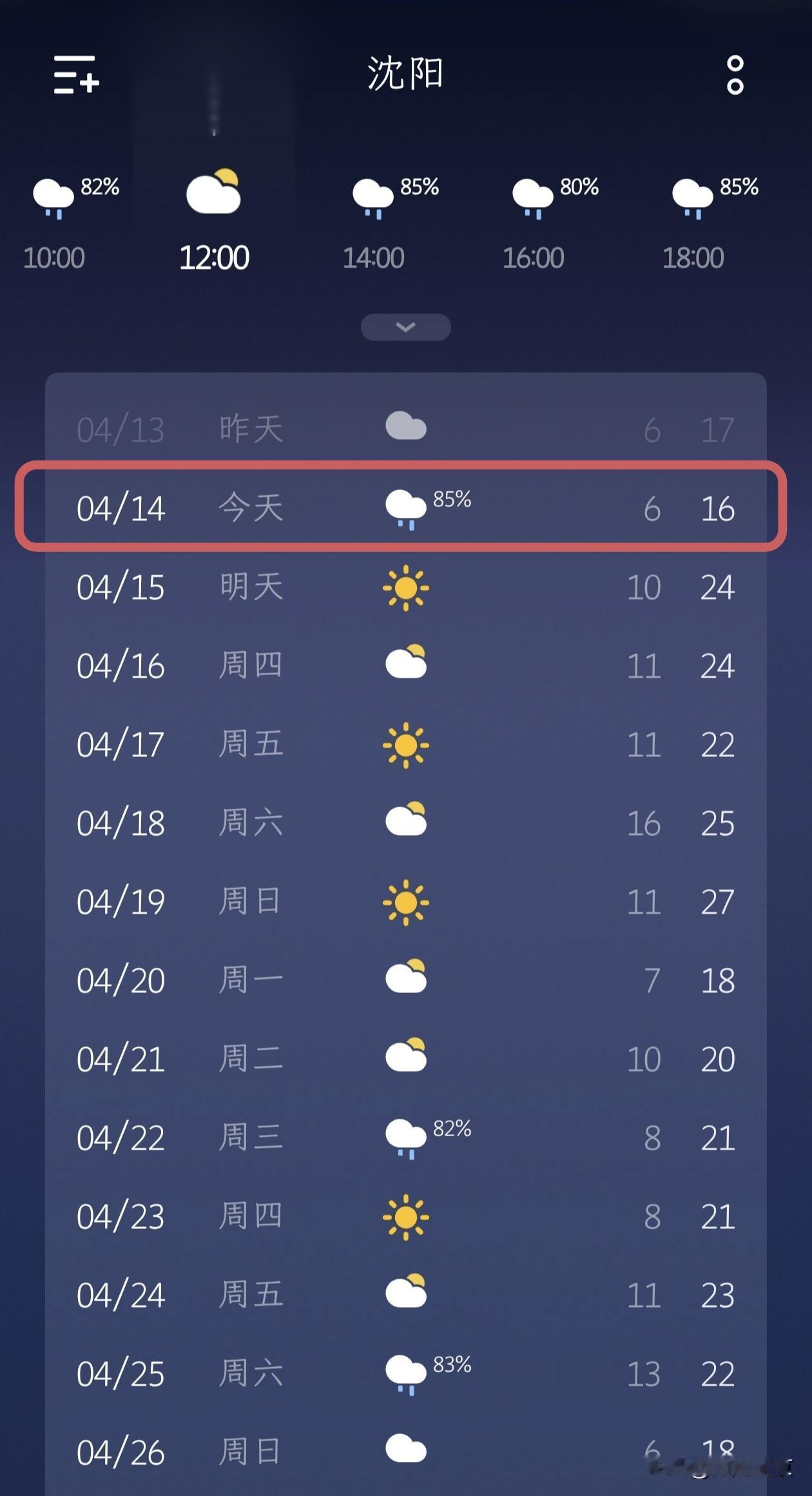Tap the sunny icon on 04/15 row
The height and width of the screenshot is (1496, 812).
tap(406, 587)
